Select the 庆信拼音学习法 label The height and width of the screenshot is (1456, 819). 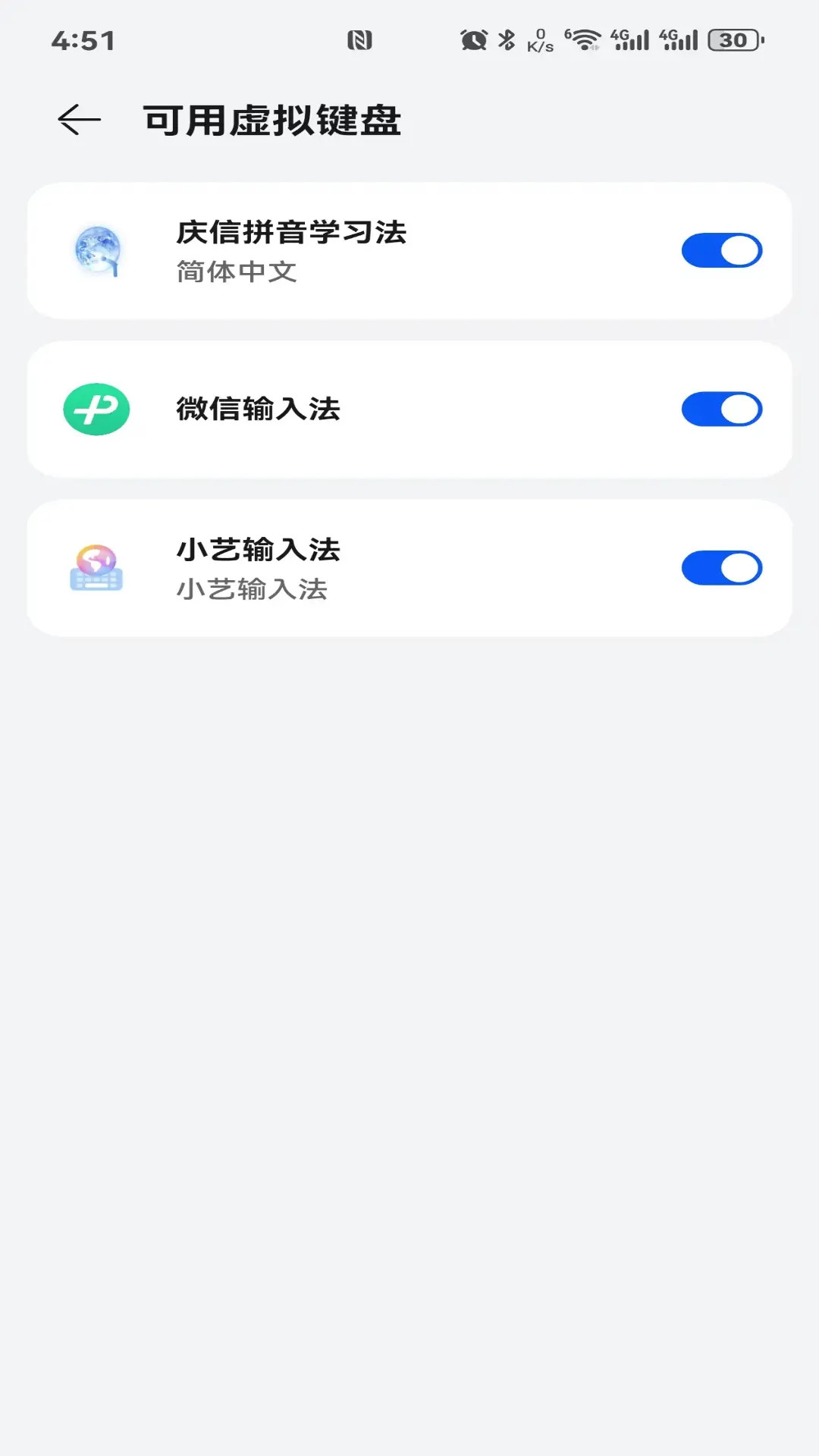click(290, 232)
